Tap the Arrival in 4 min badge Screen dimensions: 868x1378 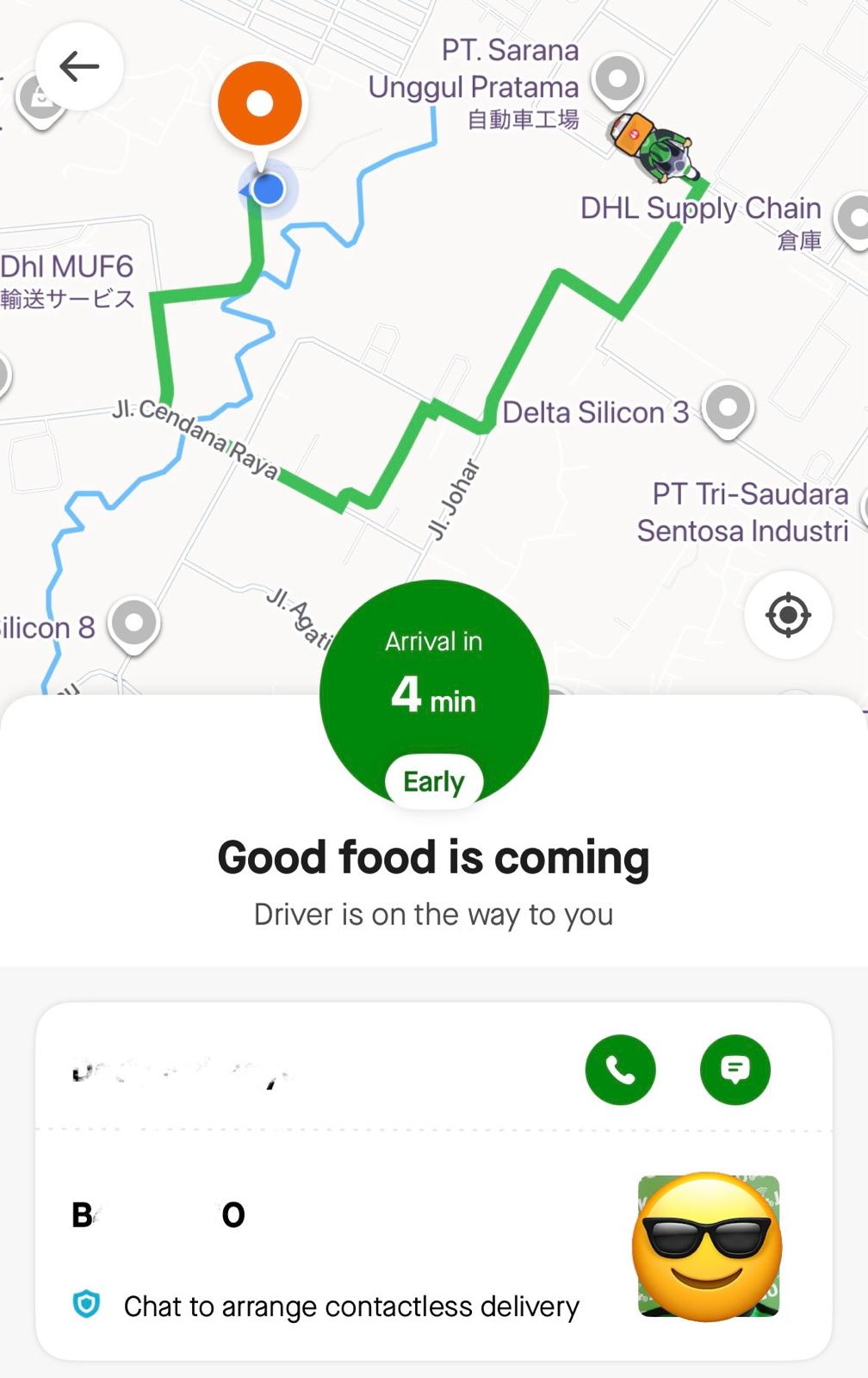tap(433, 680)
